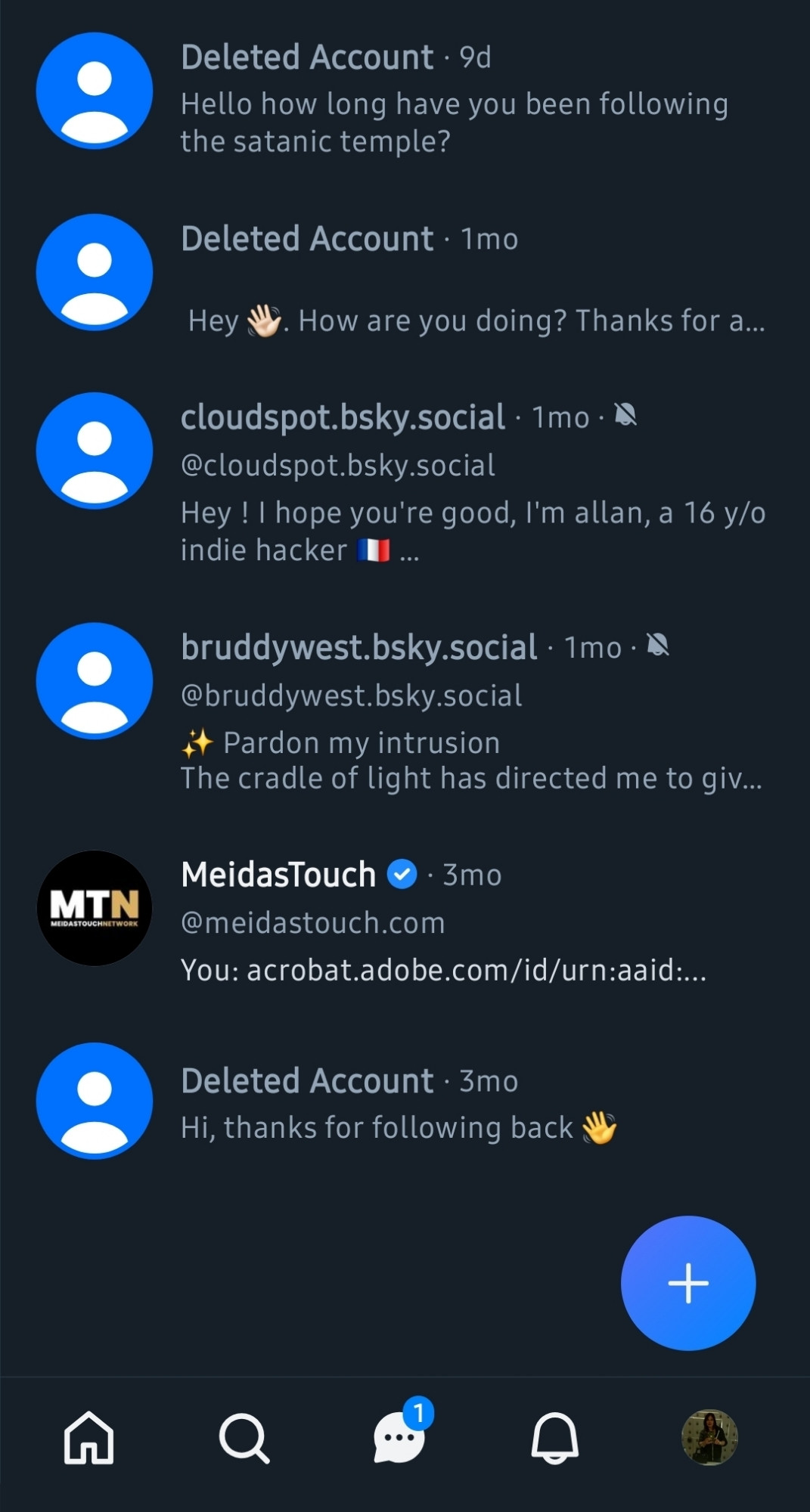Open the Deleted Account chat thanking for following back

point(405,1101)
